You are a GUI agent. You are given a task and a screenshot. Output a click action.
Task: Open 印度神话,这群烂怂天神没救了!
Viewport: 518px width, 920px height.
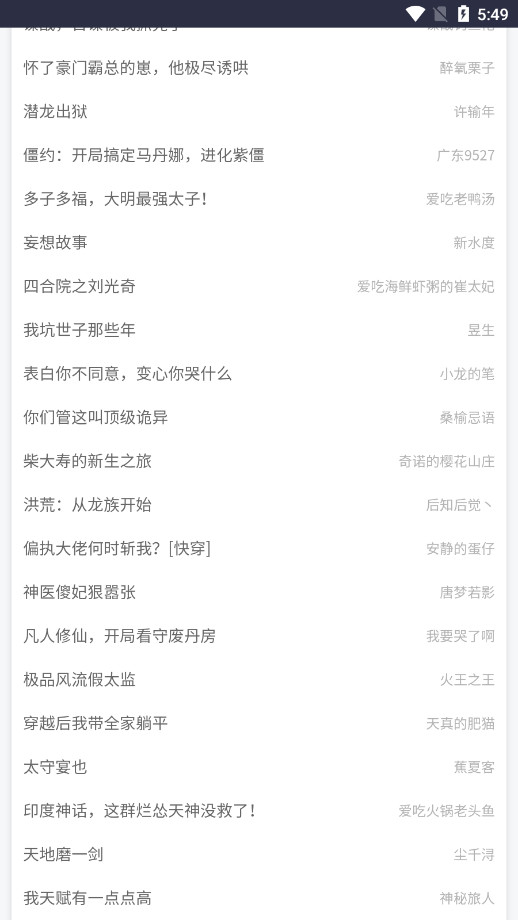coord(259,811)
